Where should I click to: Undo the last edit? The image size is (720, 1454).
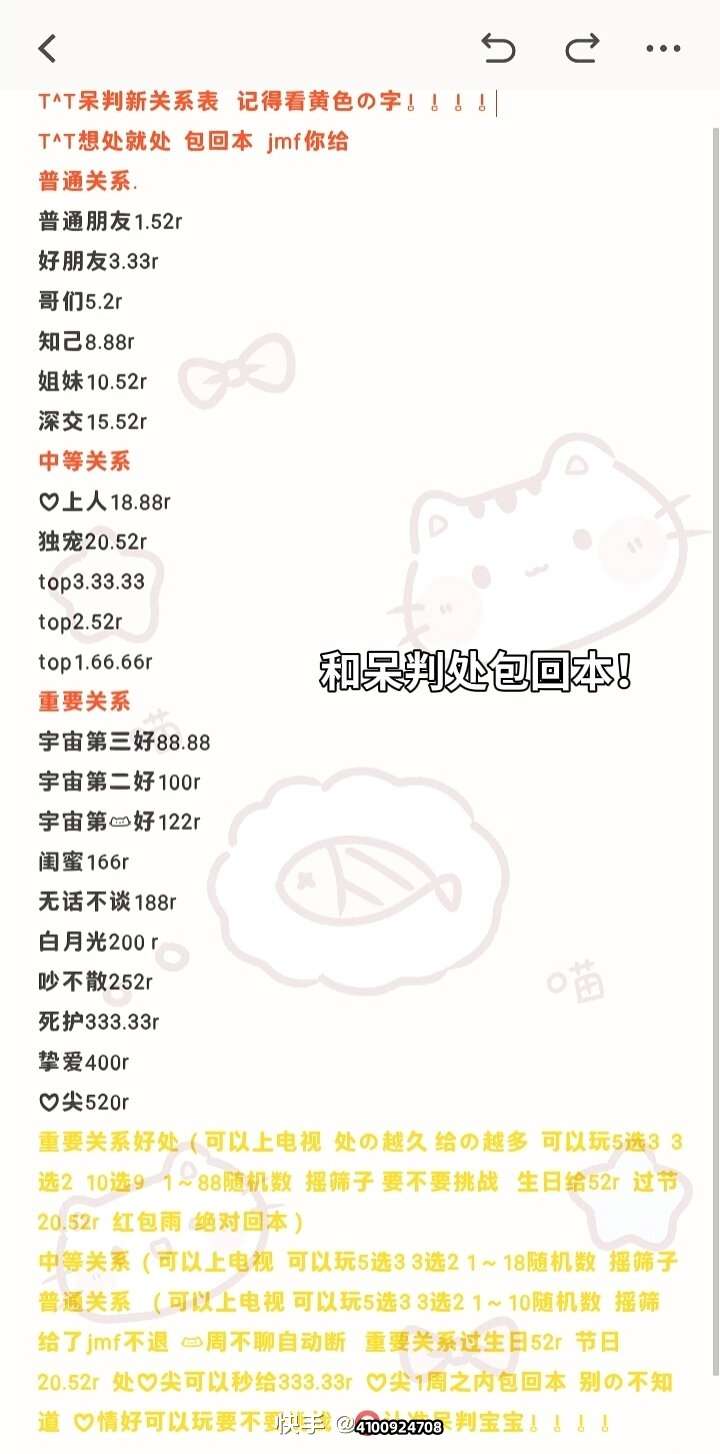pos(497,47)
